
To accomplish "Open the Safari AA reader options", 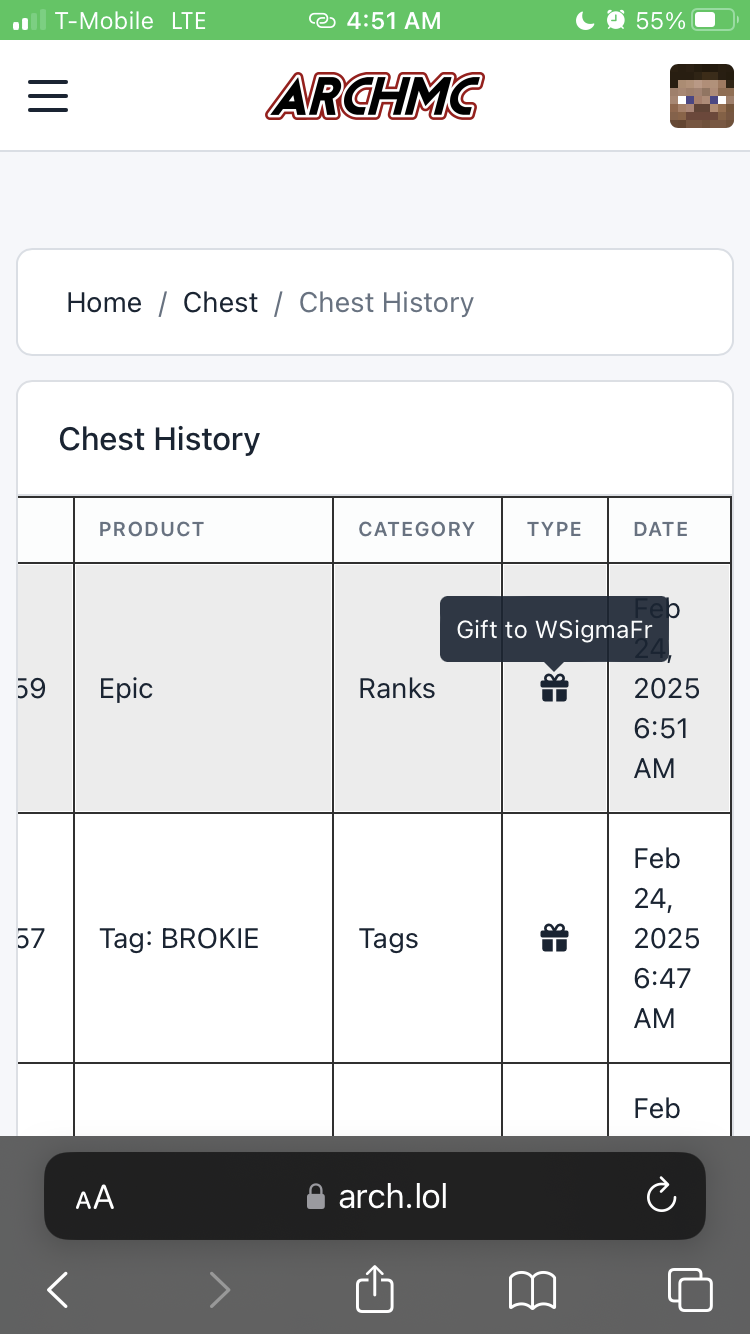I will (95, 1197).
